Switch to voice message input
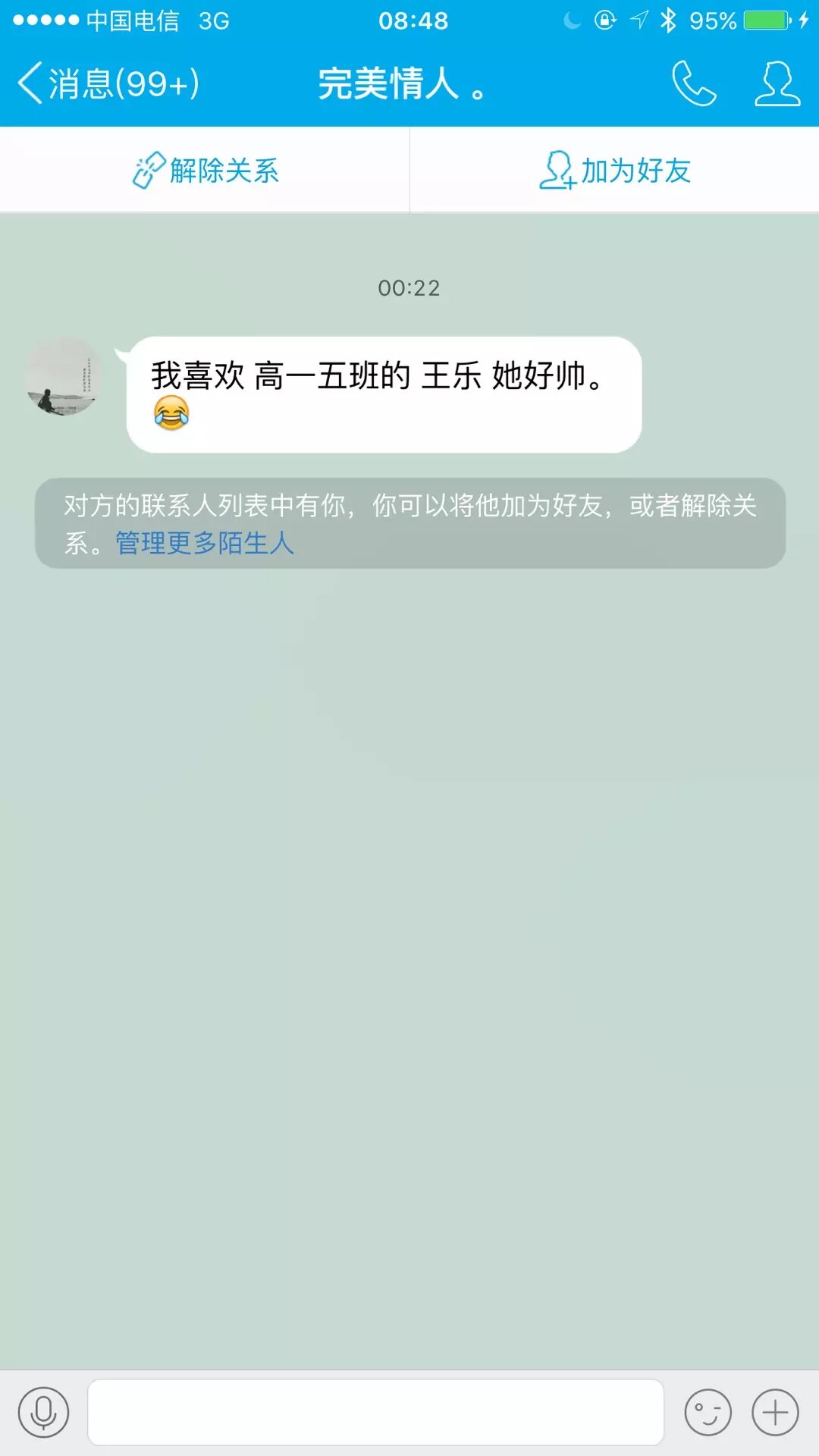The height and width of the screenshot is (1456, 819). coord(43,1413)
